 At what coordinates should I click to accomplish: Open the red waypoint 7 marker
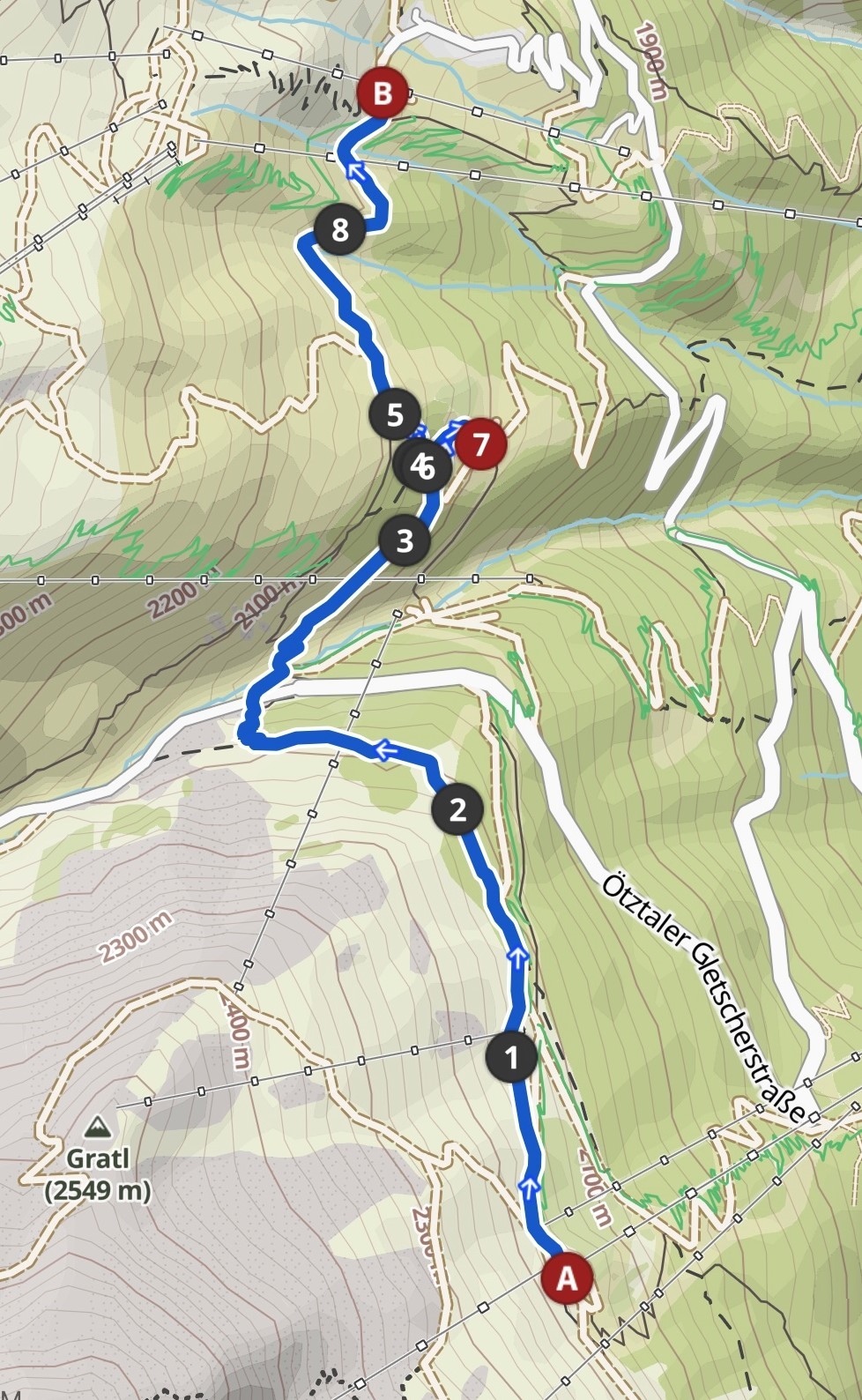click(480, 443)
